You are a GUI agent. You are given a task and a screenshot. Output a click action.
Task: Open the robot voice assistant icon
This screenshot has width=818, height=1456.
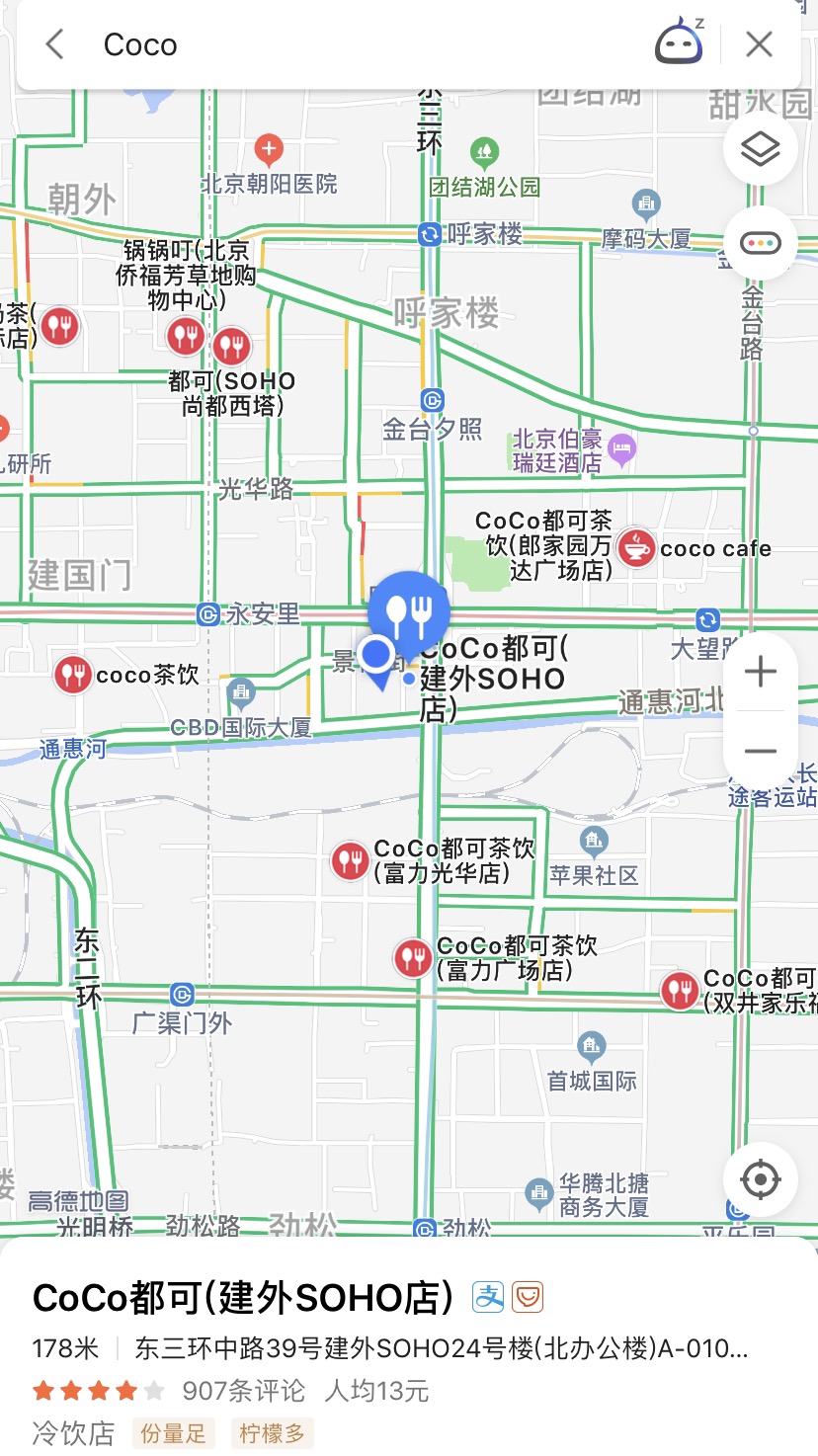click(x=680, y=42)
